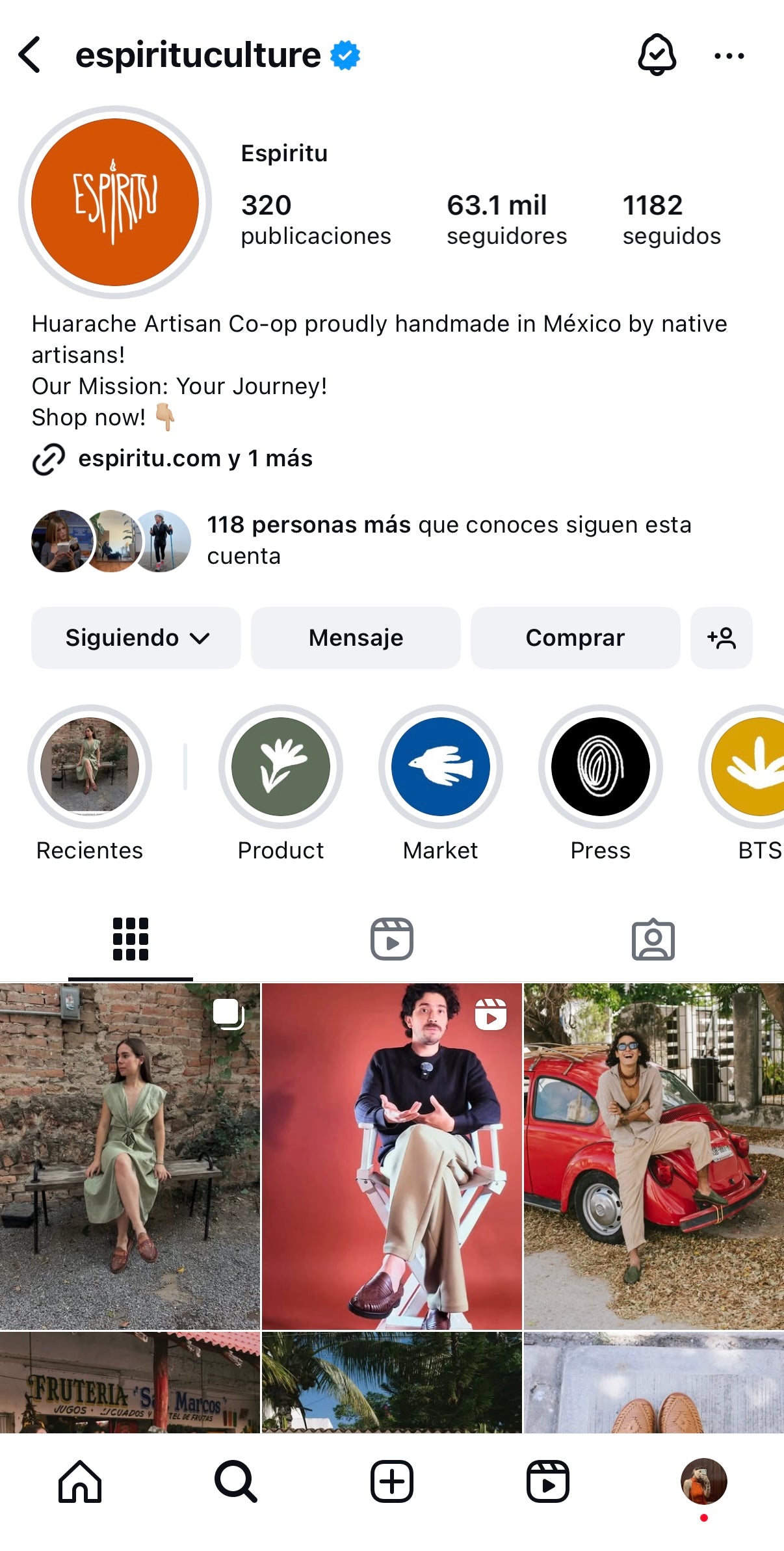Screen dimensions: 784x1551
Task: Open the Siguiendo dropdown
Action: tap(136, 638)
